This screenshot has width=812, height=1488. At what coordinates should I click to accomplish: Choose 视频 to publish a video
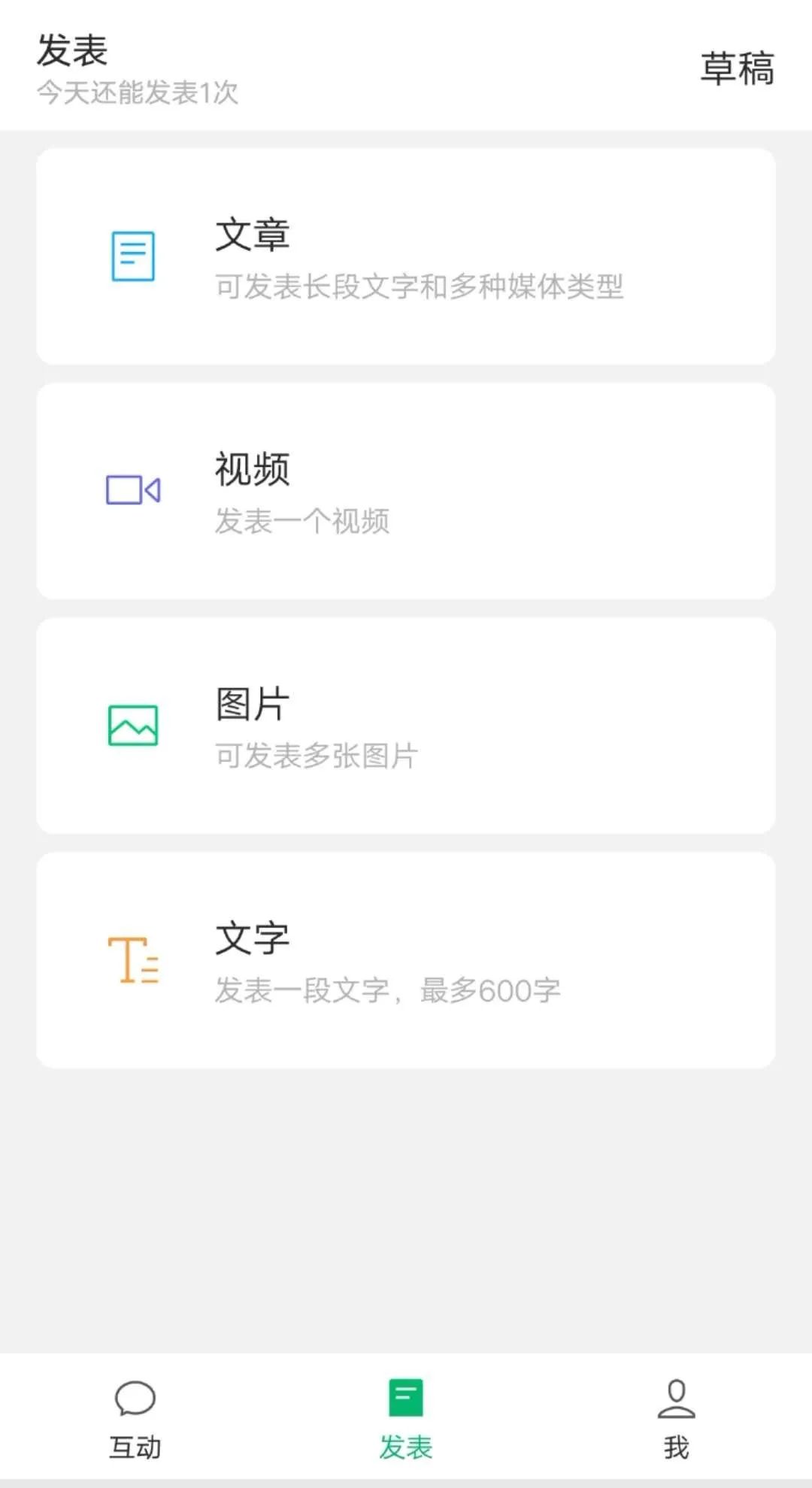[406, 491]
